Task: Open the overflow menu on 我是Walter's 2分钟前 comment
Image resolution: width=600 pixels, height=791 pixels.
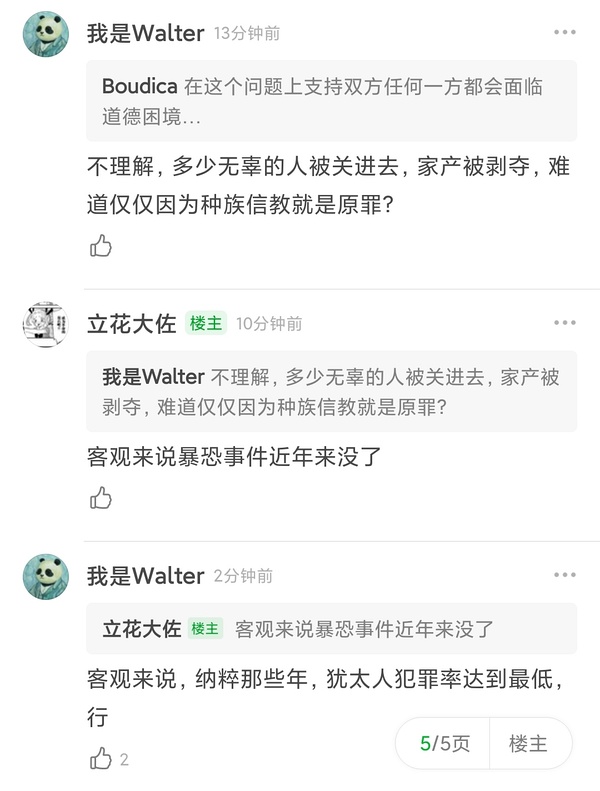Action: [x=564, y=576]
